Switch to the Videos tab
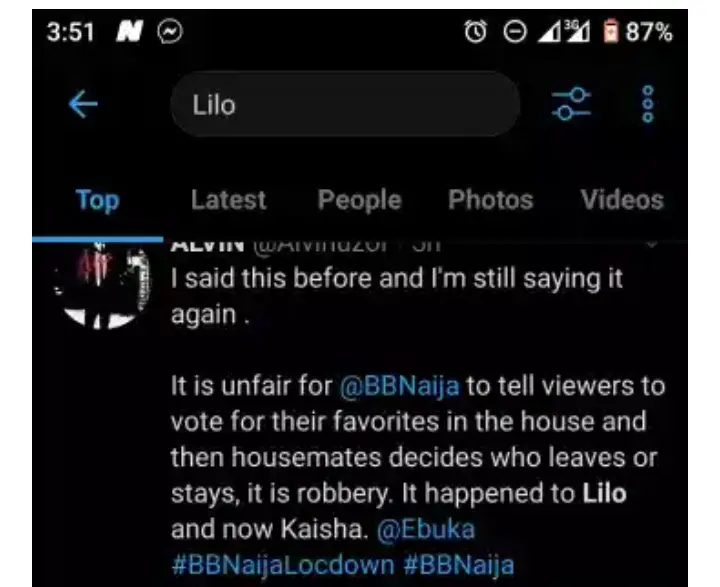720x587 pixels. [622, 200]
